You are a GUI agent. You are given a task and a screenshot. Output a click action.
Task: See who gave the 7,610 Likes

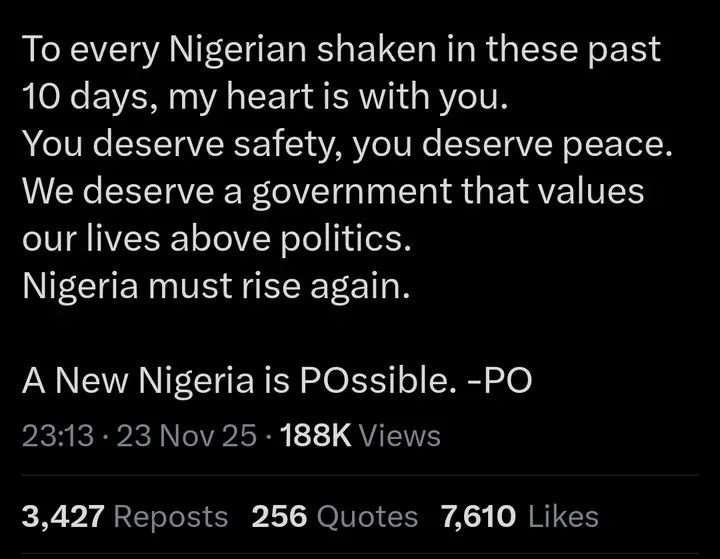[519, 516]
